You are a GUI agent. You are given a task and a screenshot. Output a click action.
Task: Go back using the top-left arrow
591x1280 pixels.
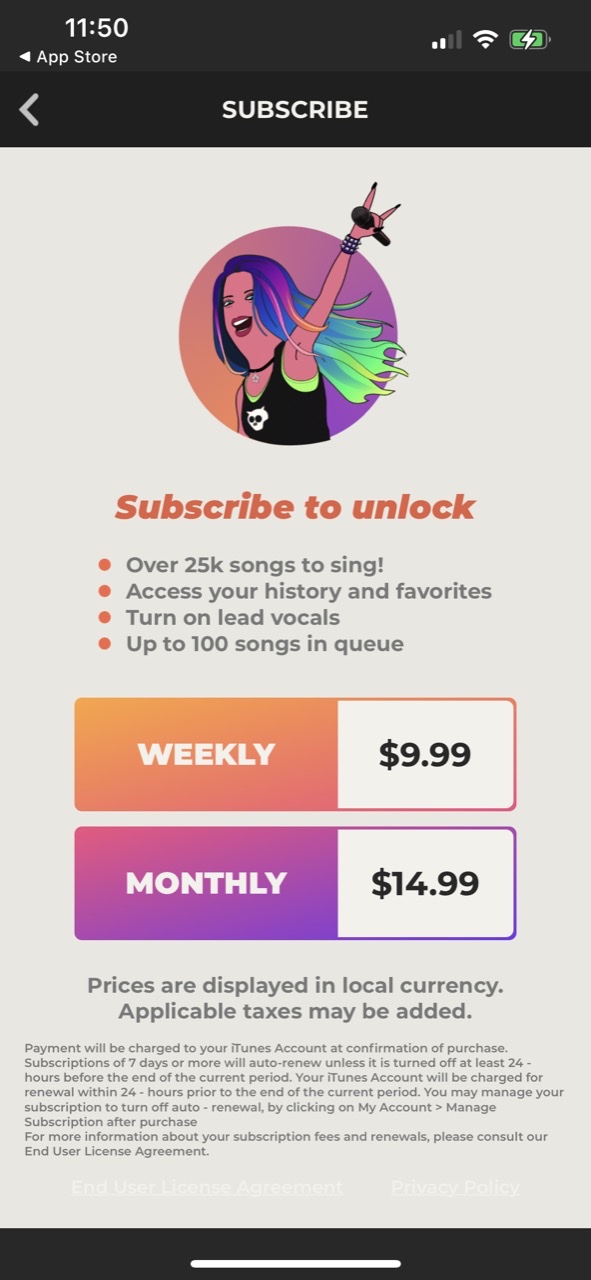coord(30,110)
